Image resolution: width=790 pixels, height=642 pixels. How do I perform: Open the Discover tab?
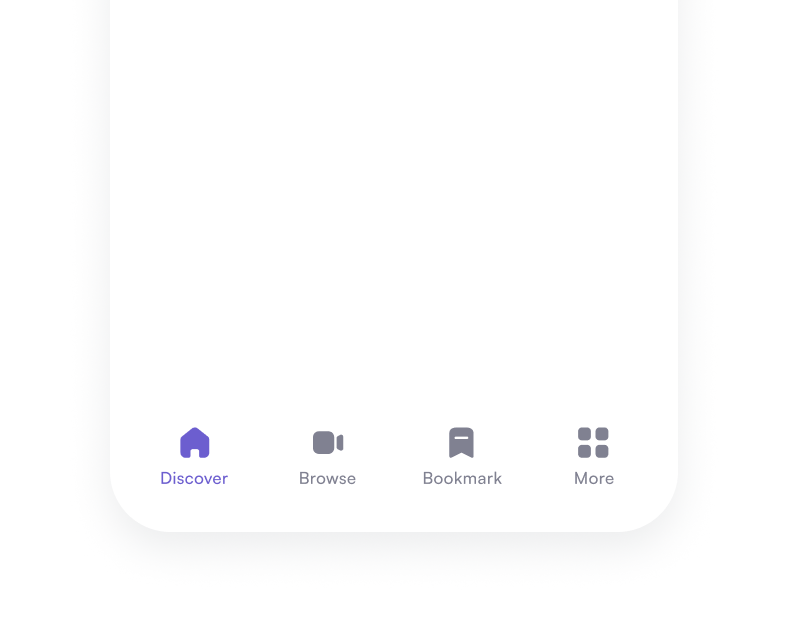click(x=194, y=456)
